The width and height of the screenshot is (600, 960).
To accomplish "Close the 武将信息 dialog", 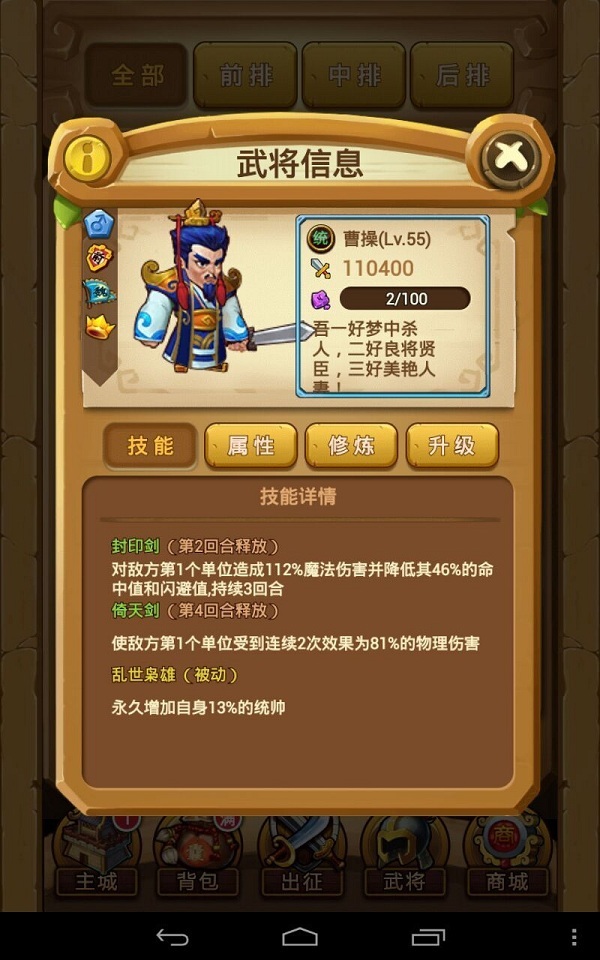I will click(x=510, y=156).
